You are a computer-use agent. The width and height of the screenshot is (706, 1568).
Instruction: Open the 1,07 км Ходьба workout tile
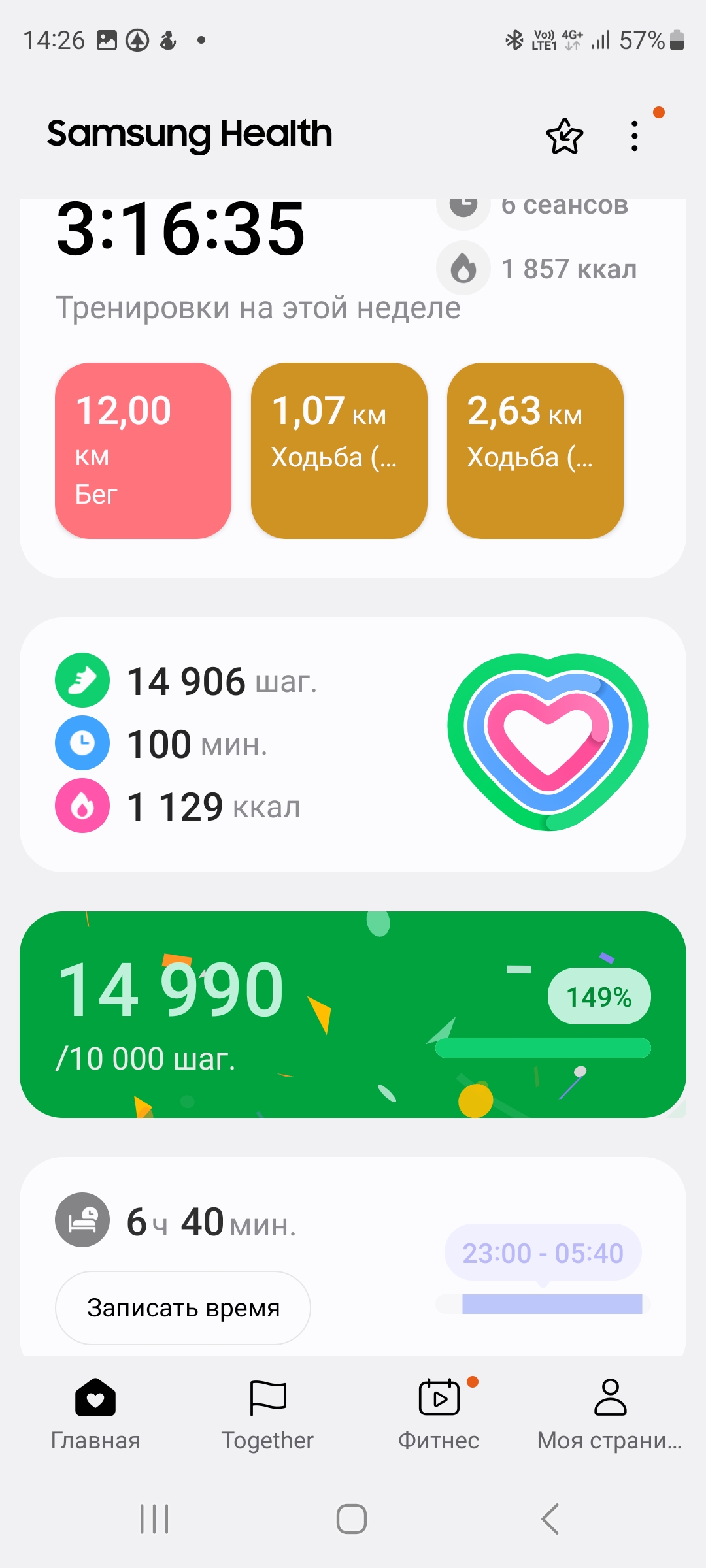(x=339, y=451)
